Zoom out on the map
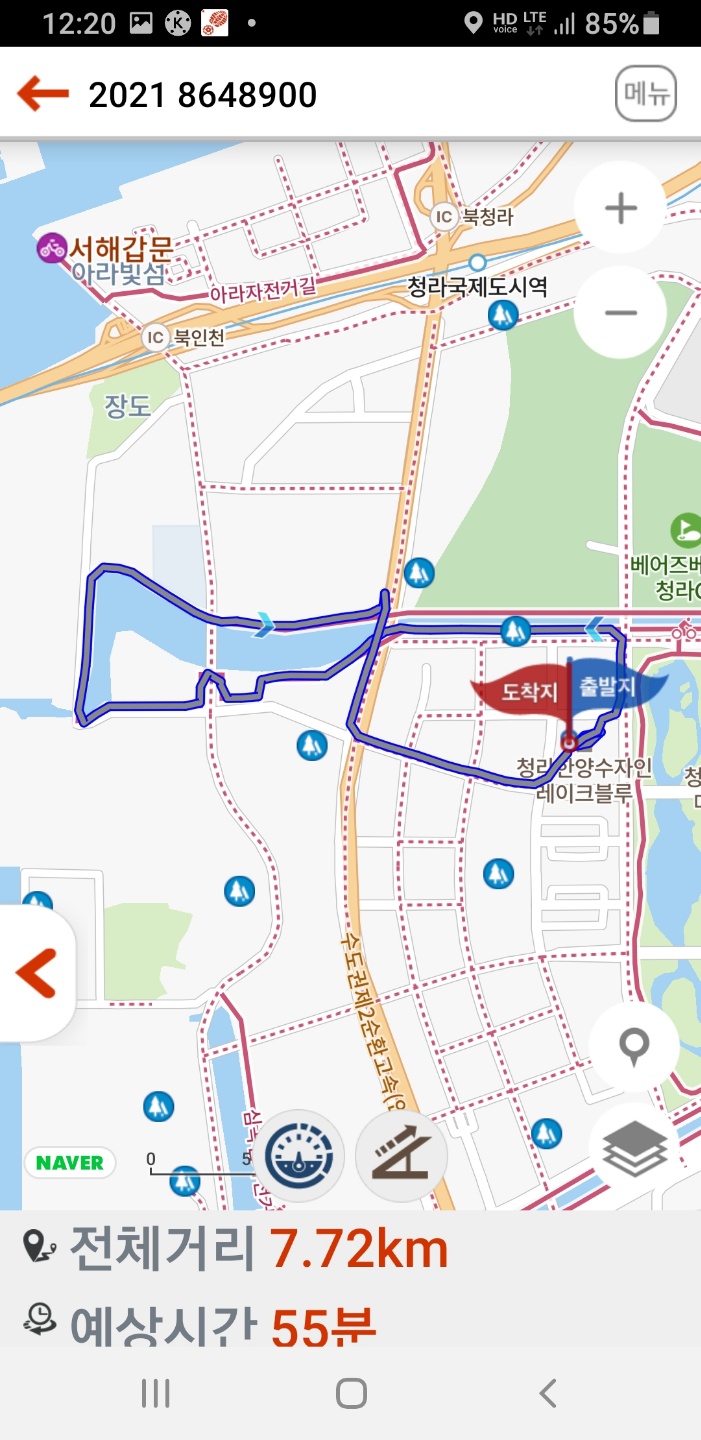Screen dimensions: 701x1440 (620, 312)
